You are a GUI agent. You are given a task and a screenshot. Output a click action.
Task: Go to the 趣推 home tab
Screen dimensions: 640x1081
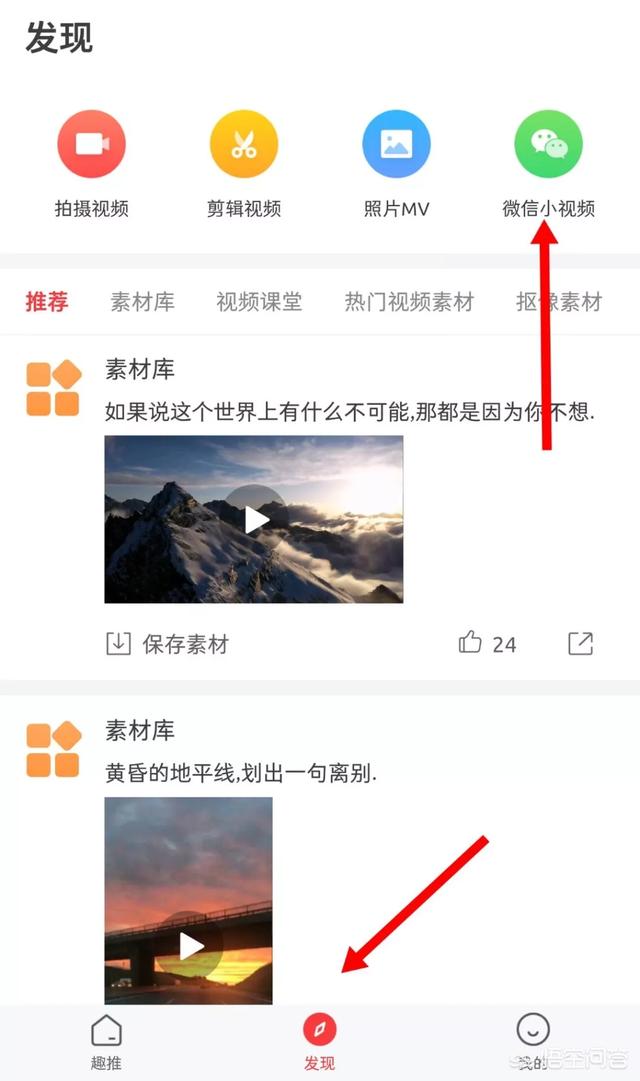(106, 1042)
